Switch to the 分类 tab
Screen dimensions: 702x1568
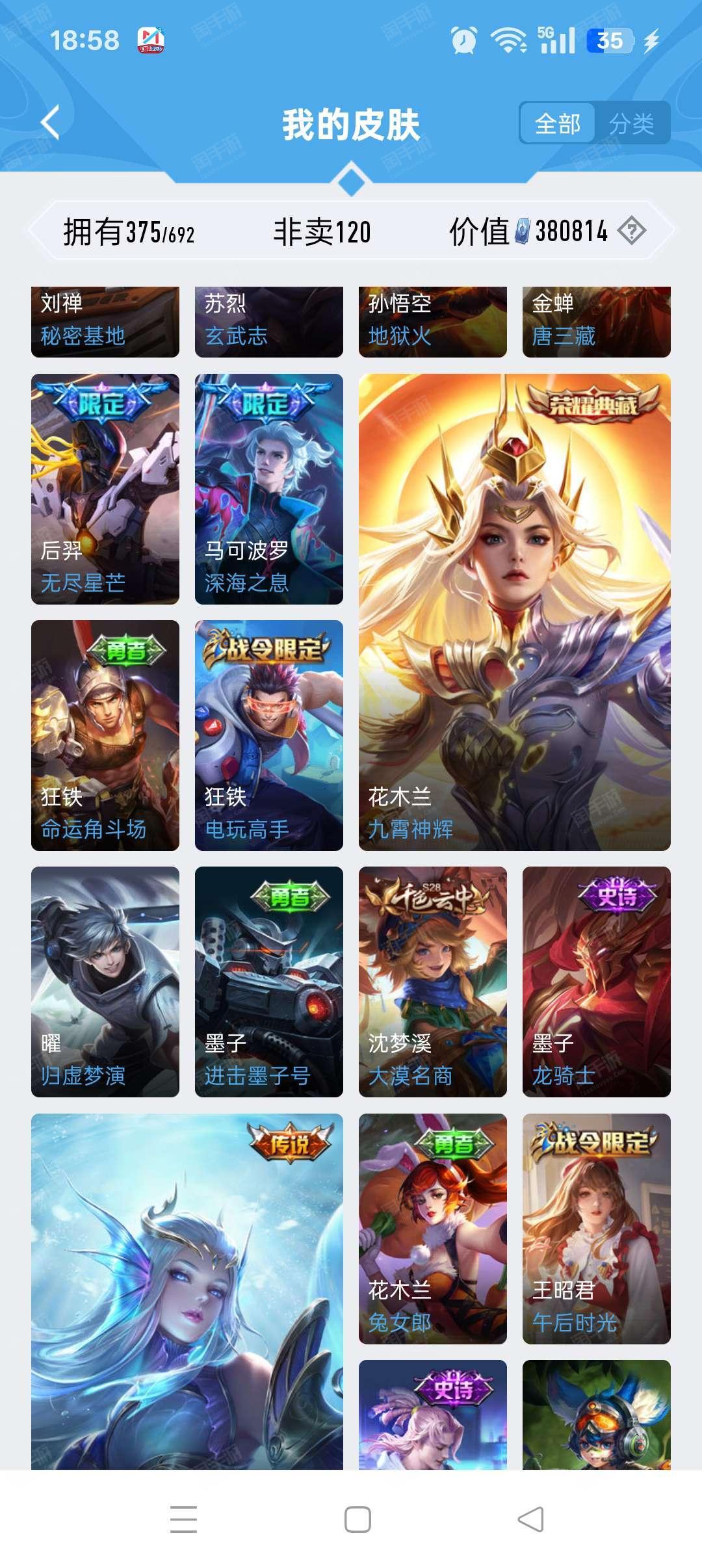coord(632,123)
